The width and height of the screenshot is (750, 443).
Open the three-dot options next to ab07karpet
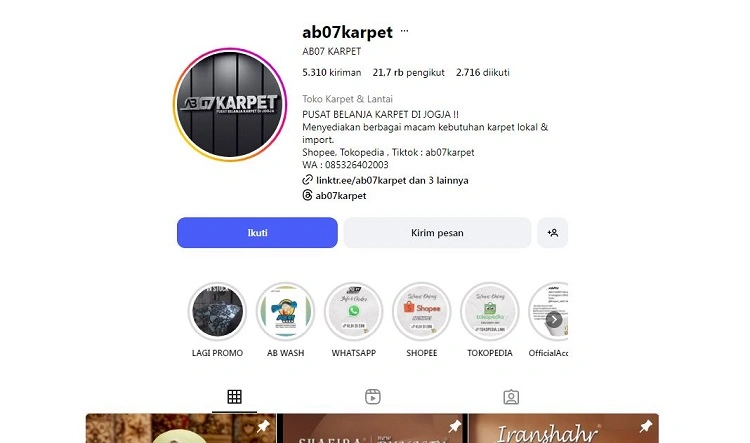point(405,32)
